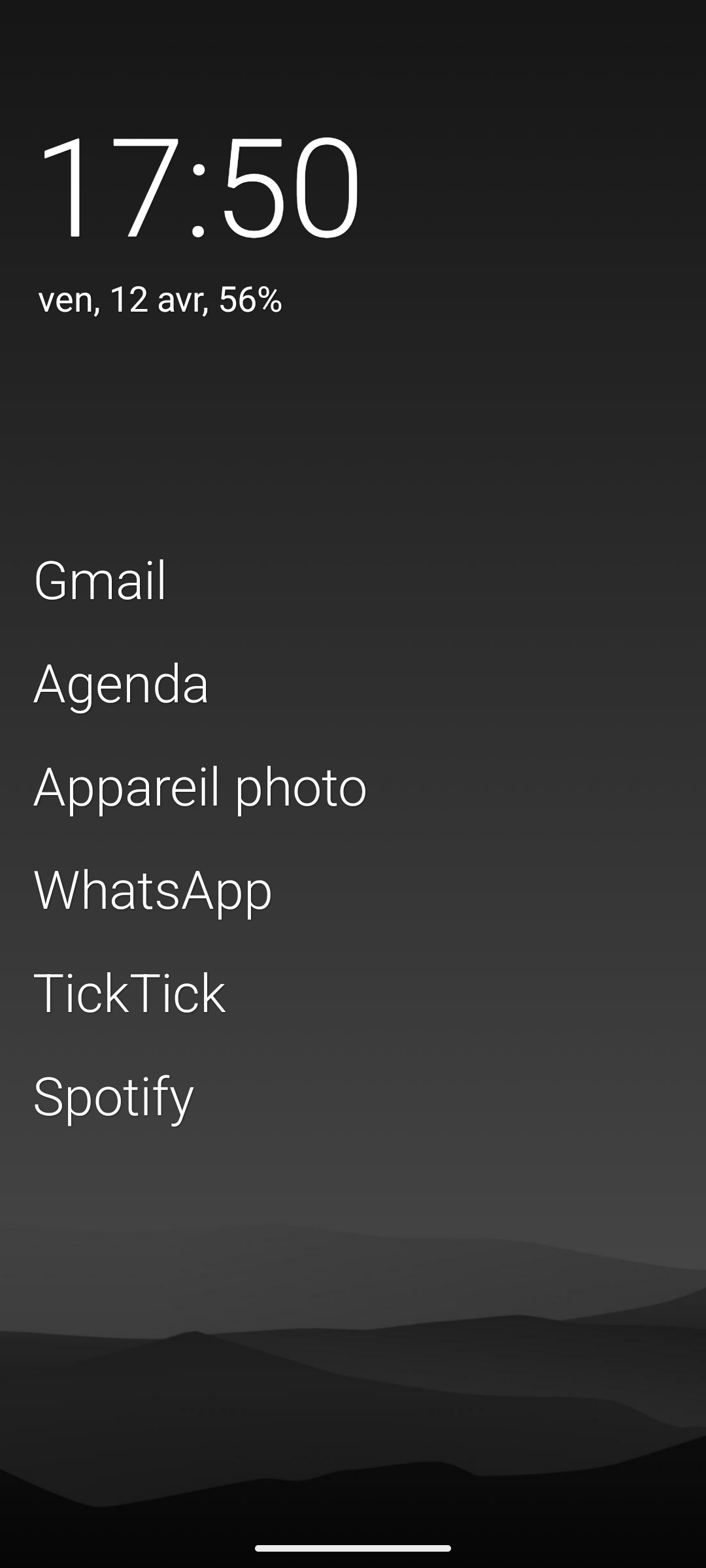The image size is (706, 1568).
Task: Tap the 17:50 clock to open the clock app
Action: (x=199, y=186)
